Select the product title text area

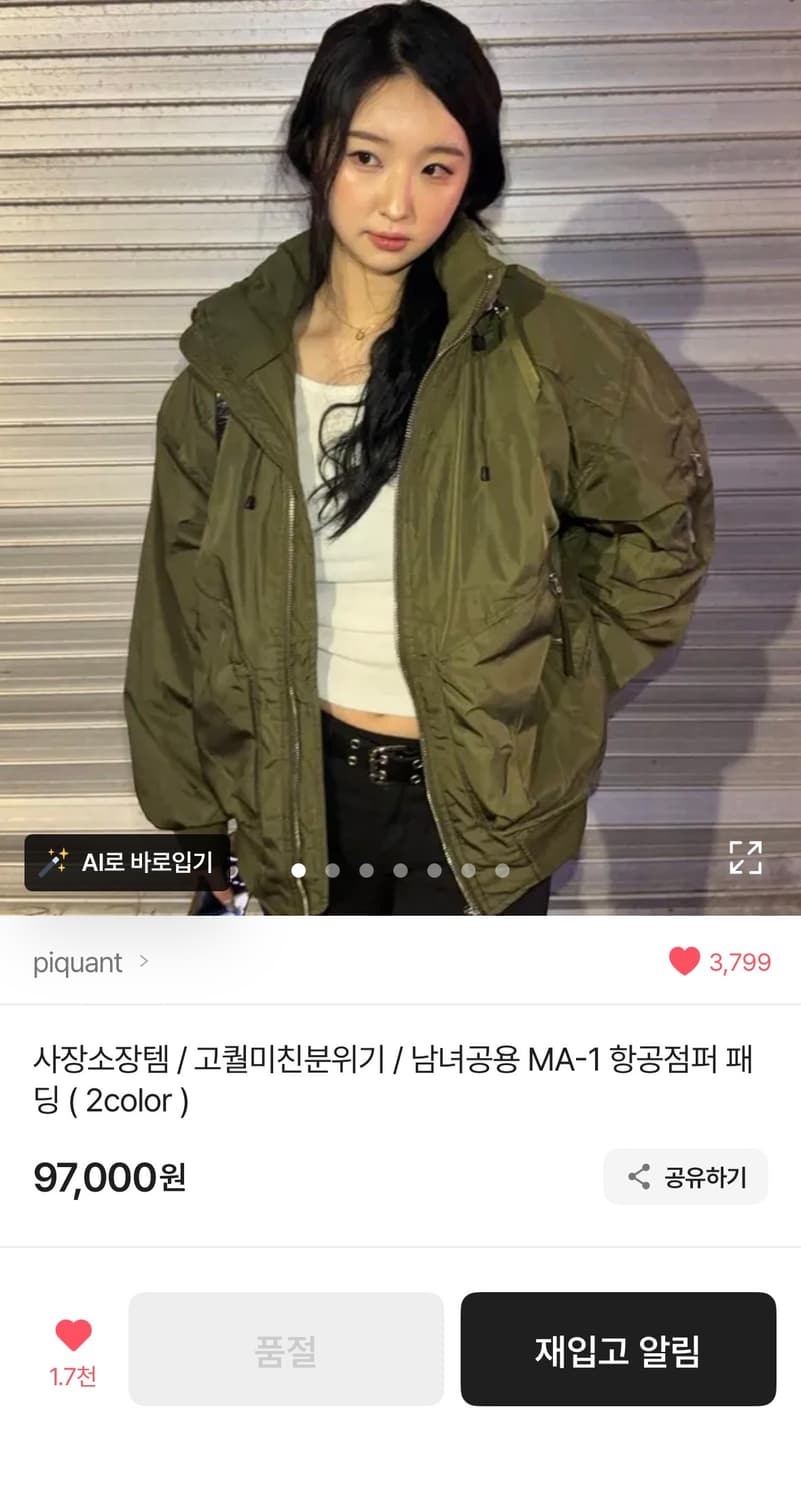tap(400, 1080)
